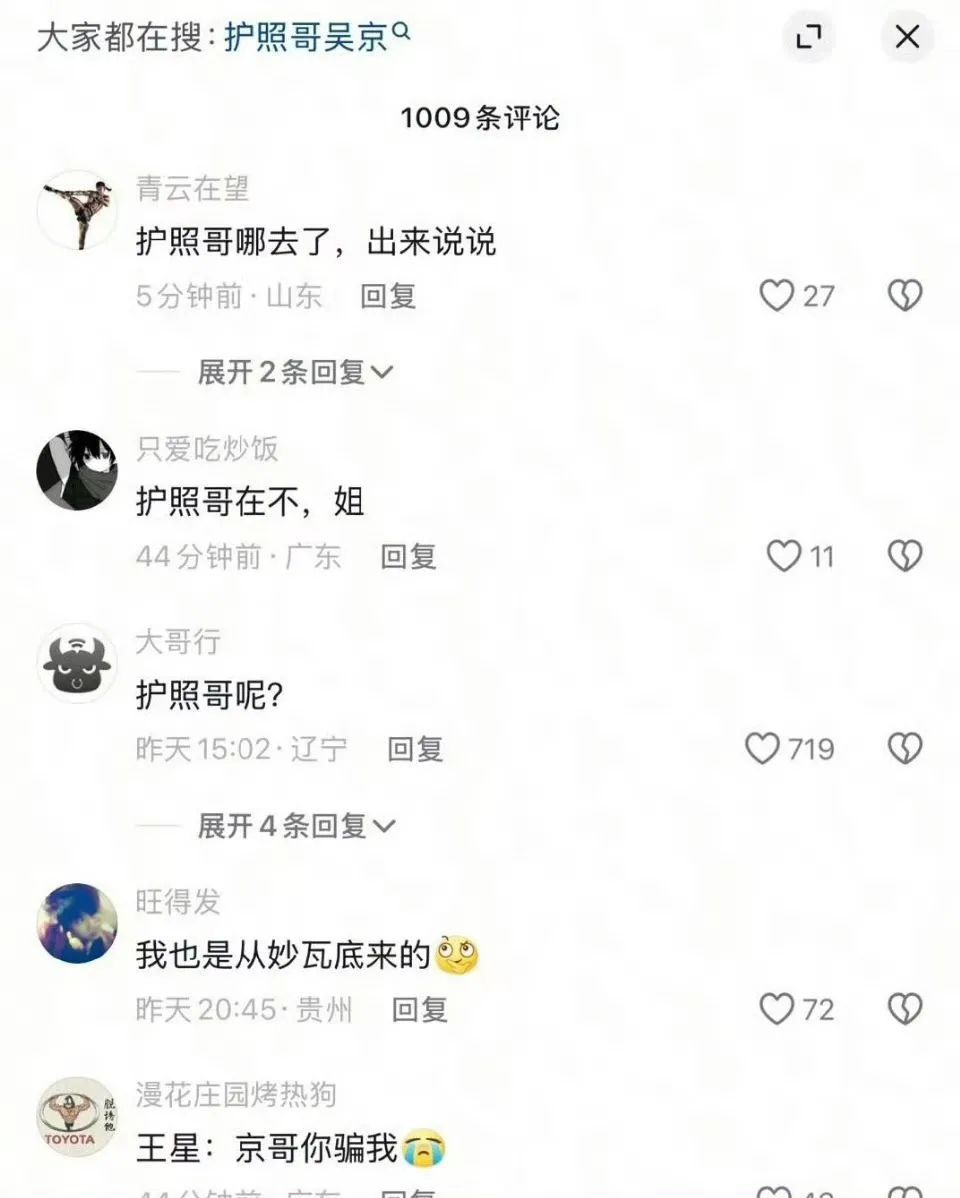Close the comments panel
Image resolution: width=960 pixels, height=1198 pixels.
point(906,38)
